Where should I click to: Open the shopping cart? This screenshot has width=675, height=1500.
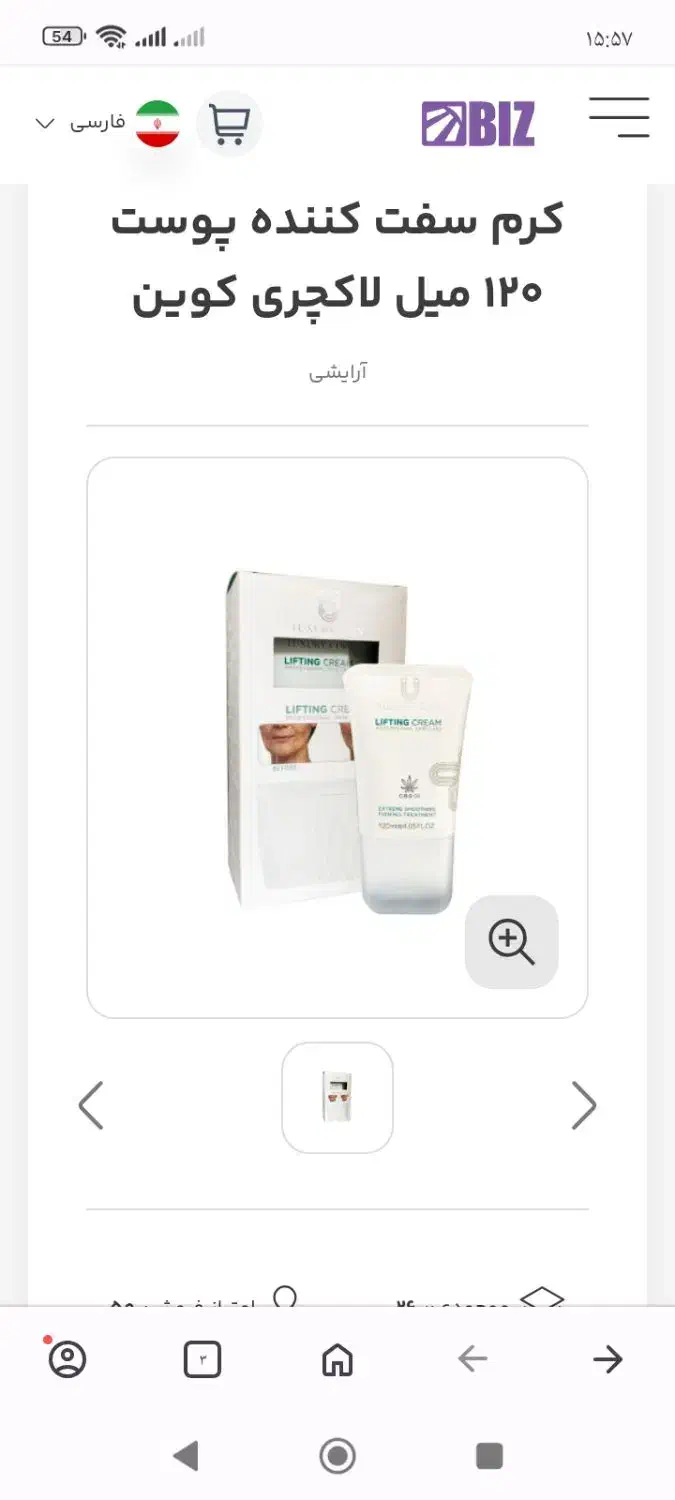point(229,124)
